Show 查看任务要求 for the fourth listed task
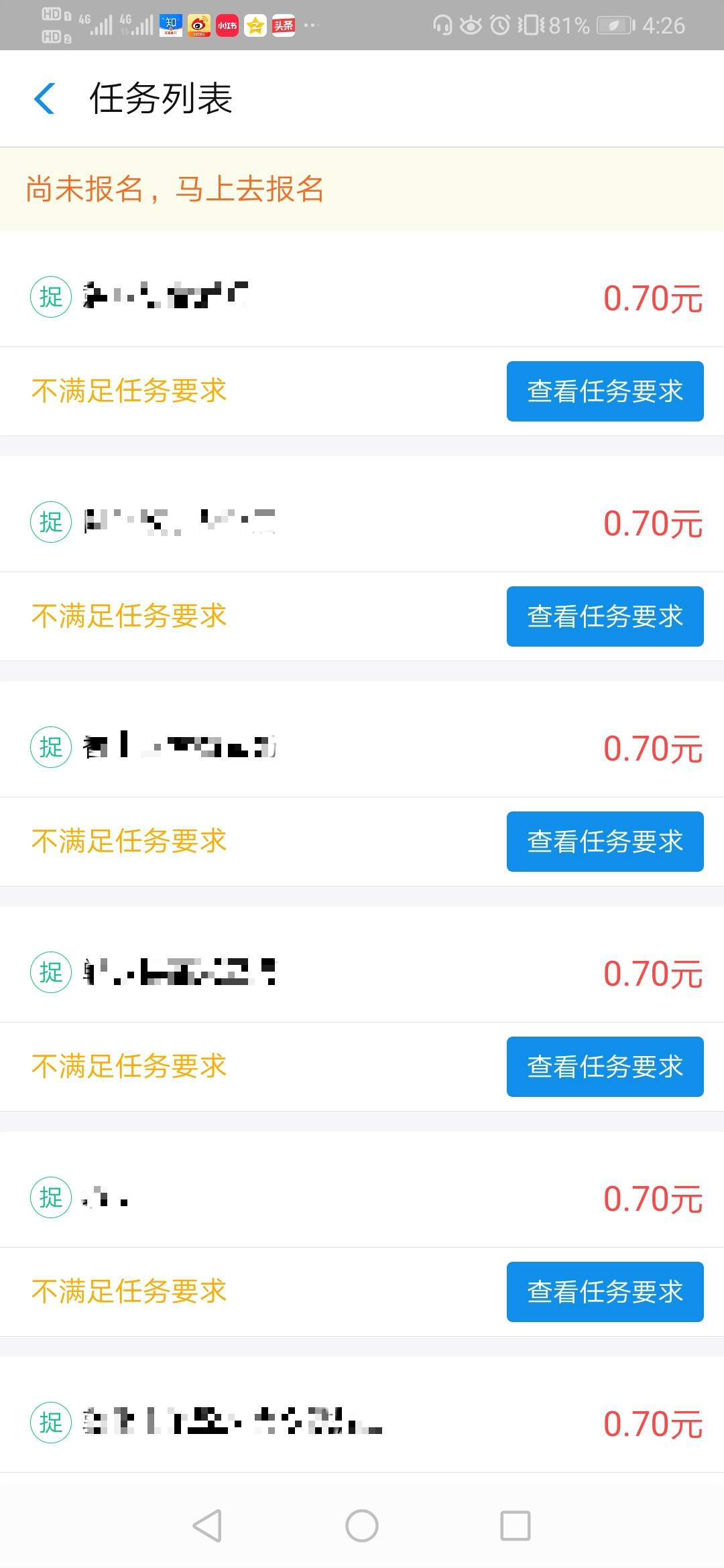 tap(605, 1067)
